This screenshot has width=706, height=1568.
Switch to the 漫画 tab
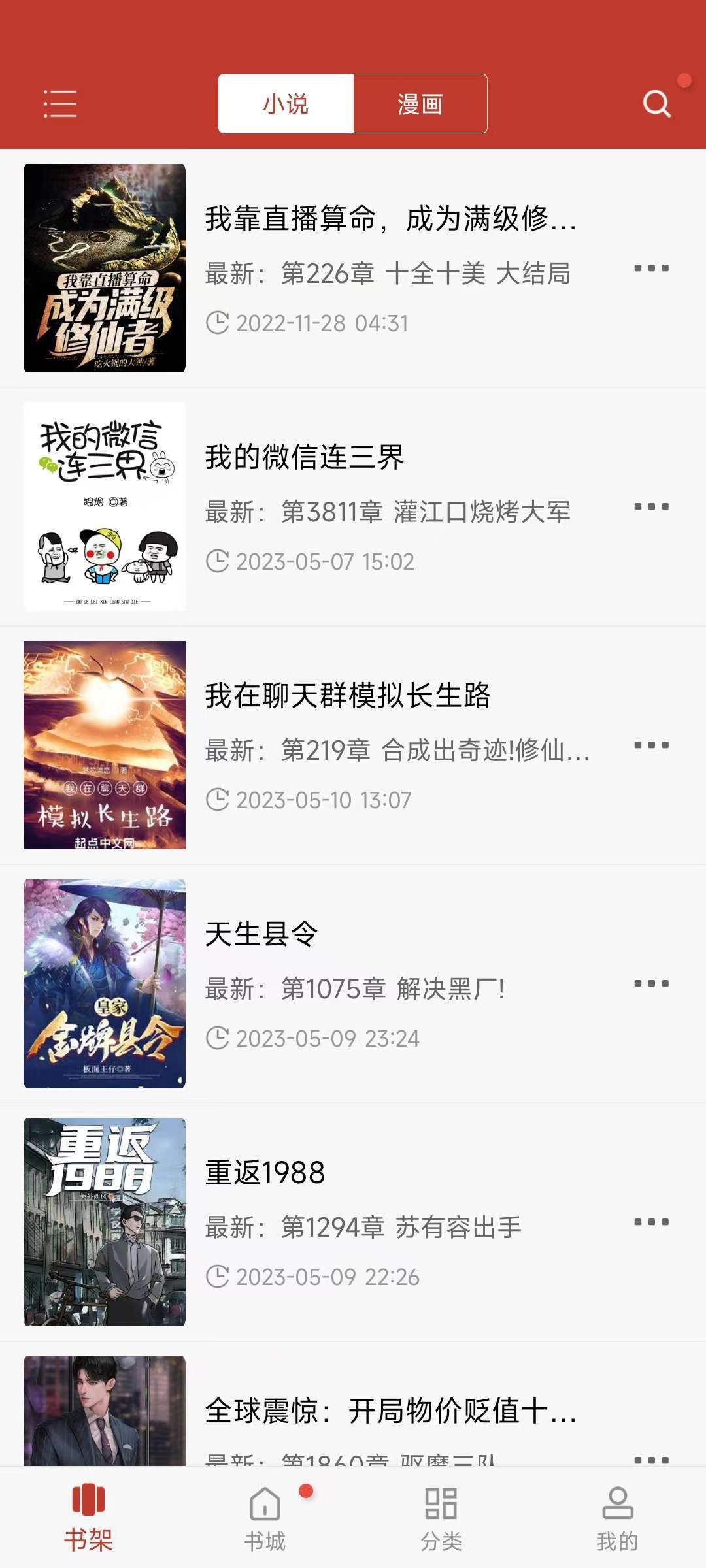pos(420,104)
